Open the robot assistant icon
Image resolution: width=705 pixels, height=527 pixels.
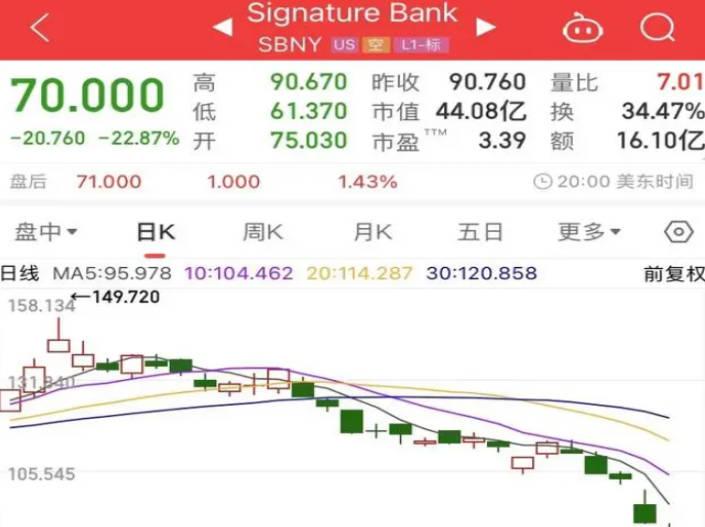point(582,28)
